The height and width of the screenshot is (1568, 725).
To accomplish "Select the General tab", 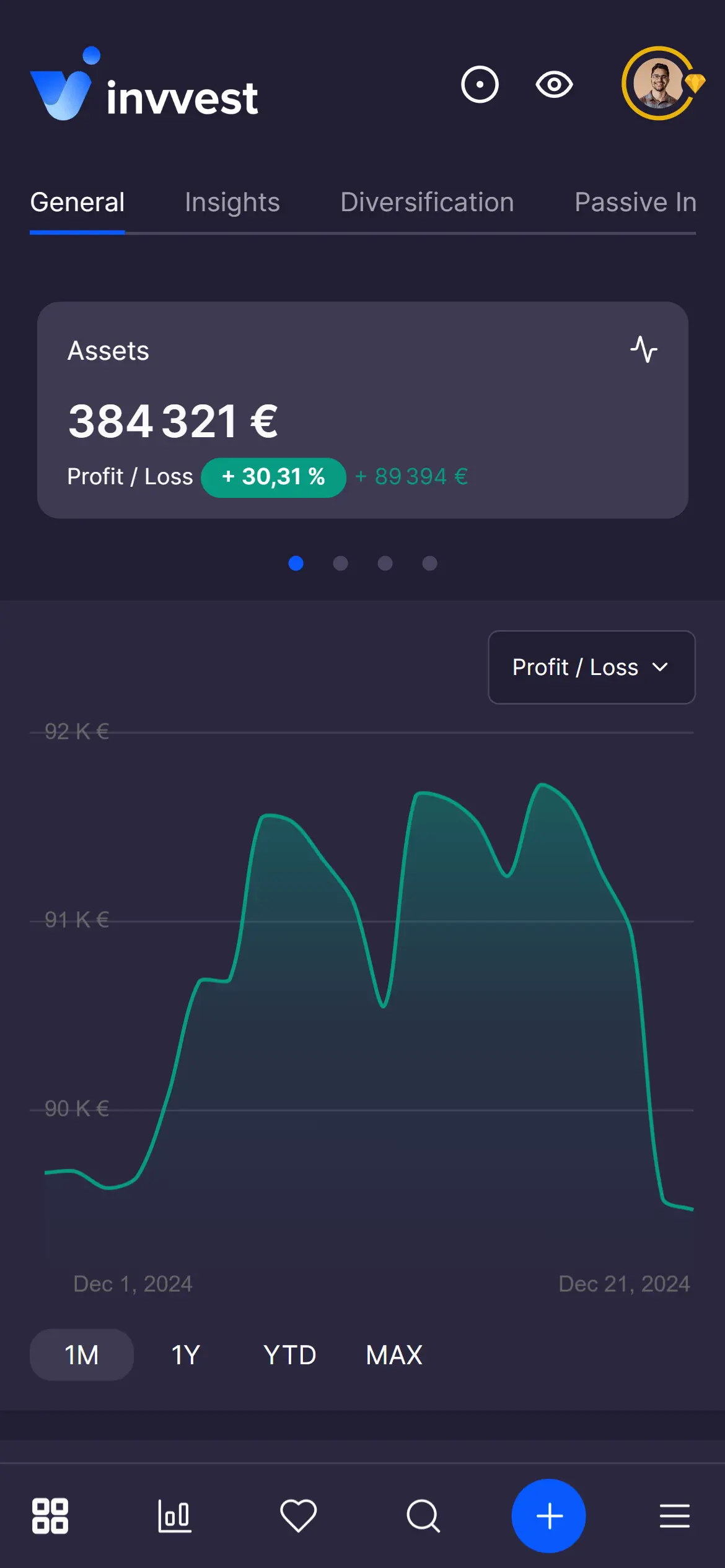I will pos(77,203).
